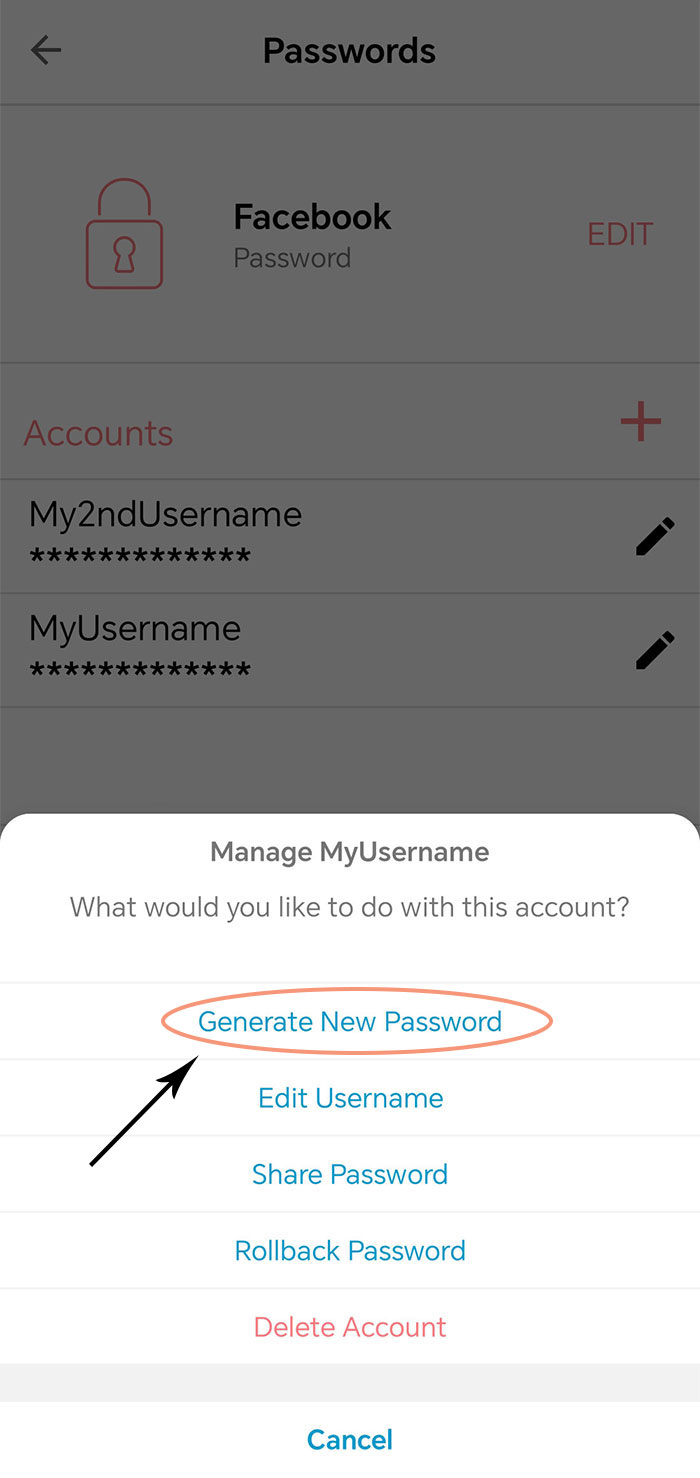This screenshot has height=1478, width=700.
Task: Tap the pencil icon for My2ndUsername
Action: [655, 537]
